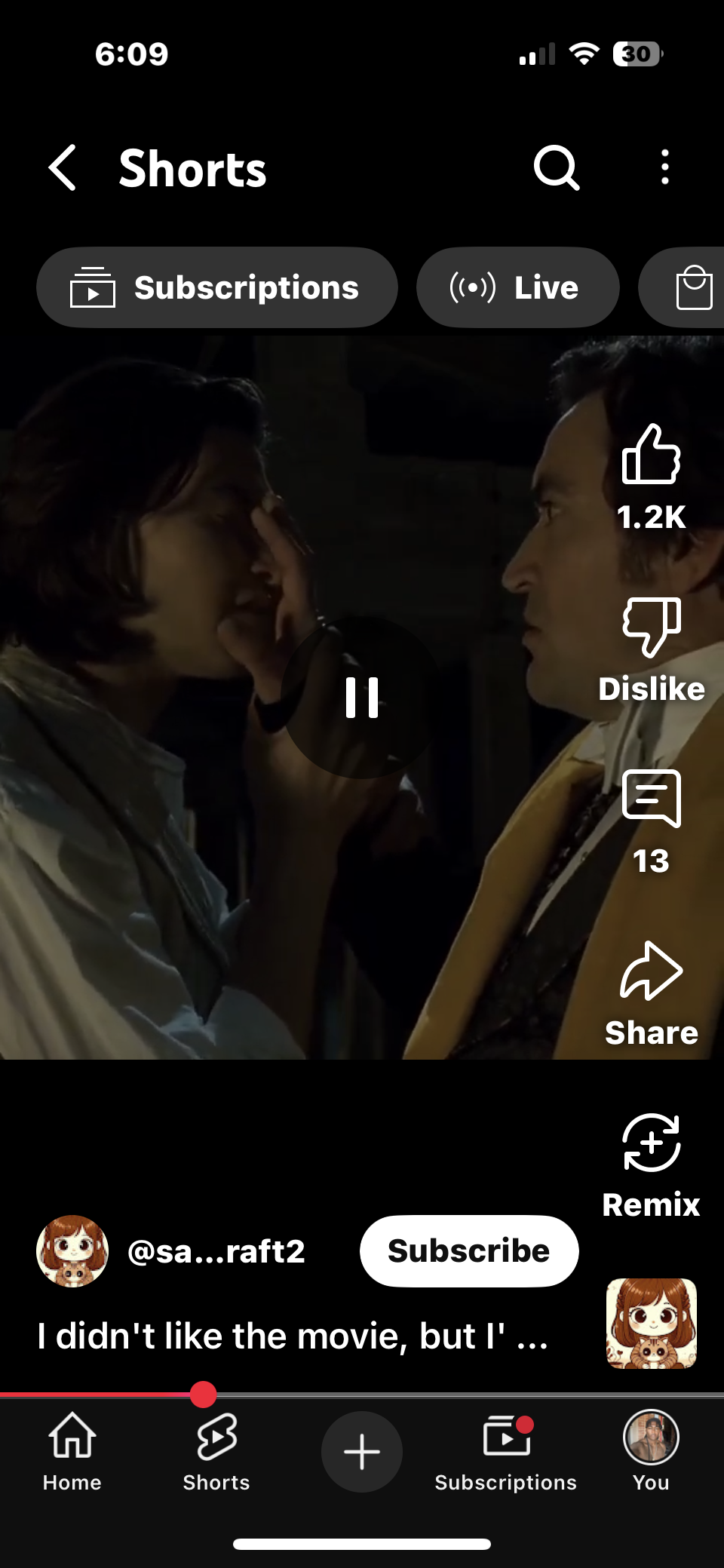Image resolution: width=724 pixels, height=1568 pixels.
Task: Switch to the bottom Subscriptions tab
Action: (x=506, y=1451)
